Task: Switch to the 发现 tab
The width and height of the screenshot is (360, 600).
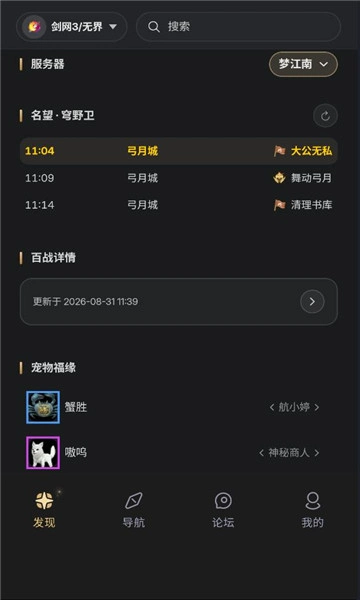Action: click(x=44, y=510)
